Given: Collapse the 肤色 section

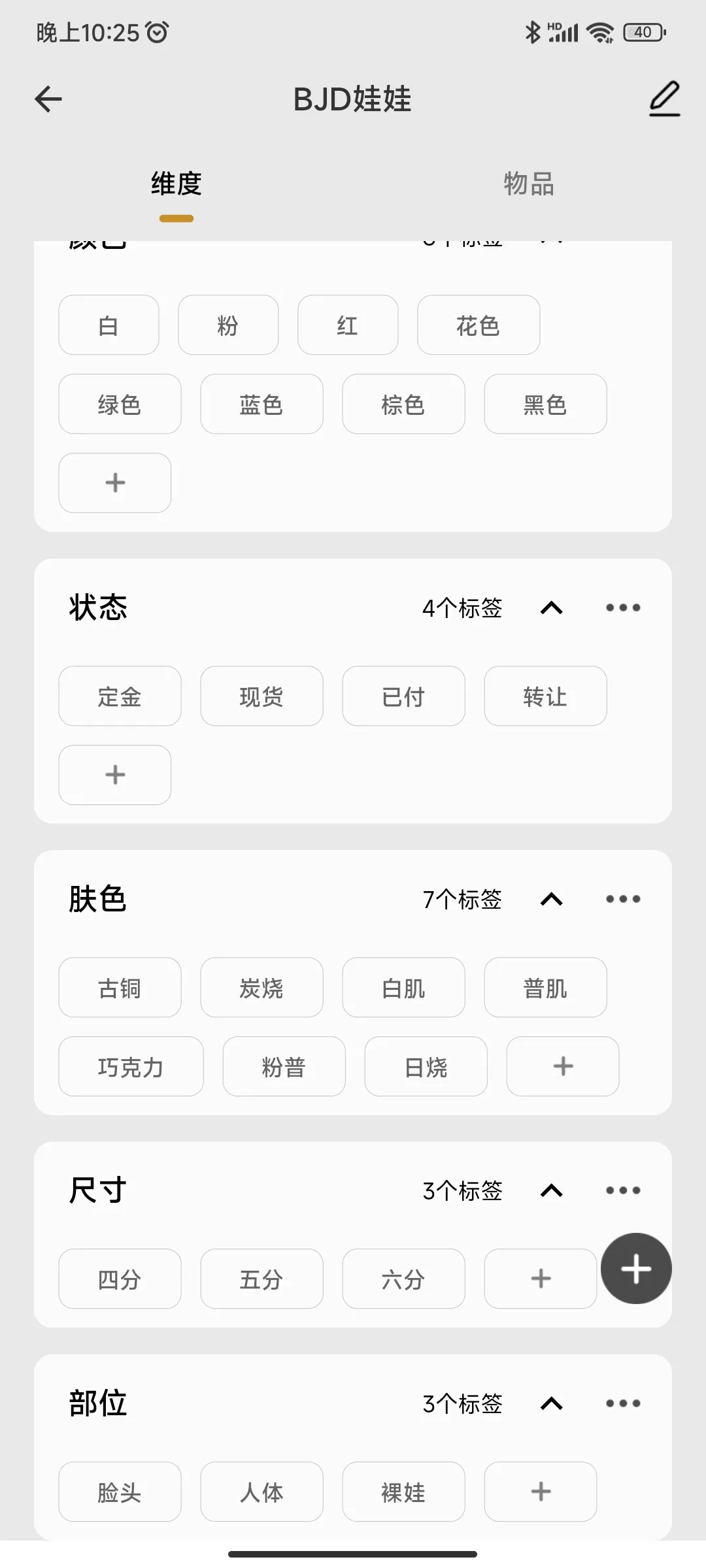Looking at the screenshot, I should coord(551,898).
